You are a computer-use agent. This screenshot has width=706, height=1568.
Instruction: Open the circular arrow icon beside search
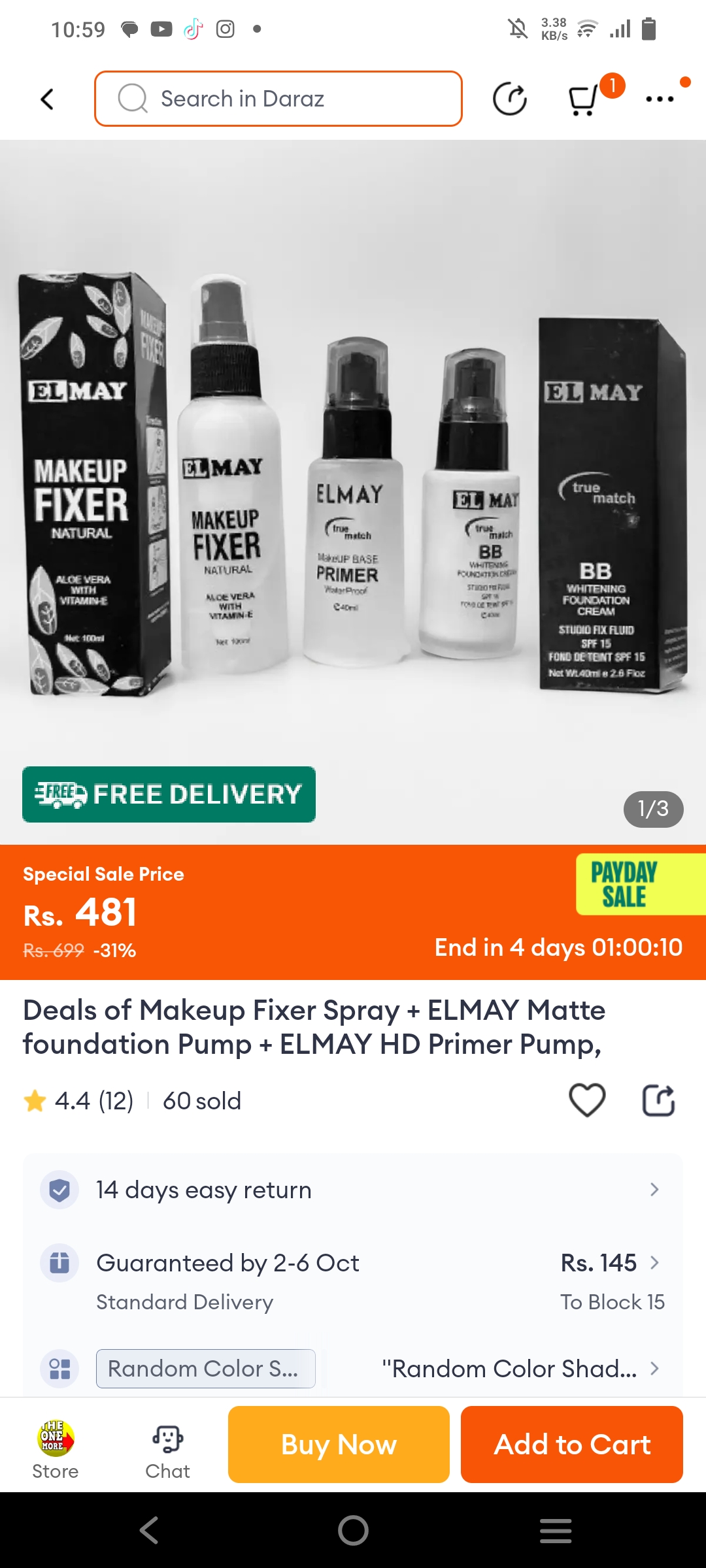coord(509,99)
